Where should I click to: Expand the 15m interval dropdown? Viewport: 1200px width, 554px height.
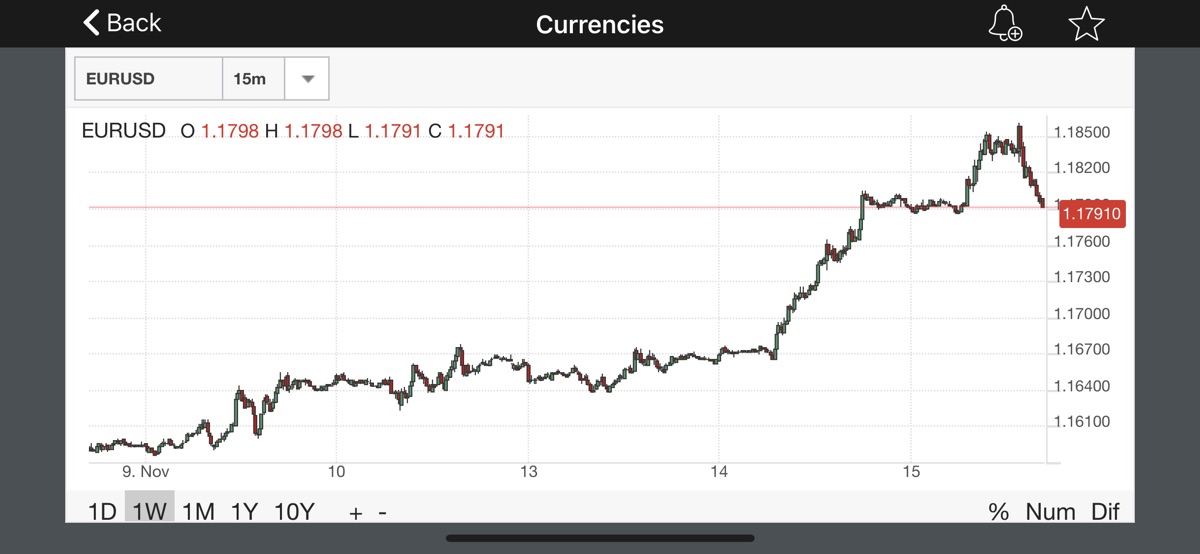pyautogui.click(x=307, y=78)
